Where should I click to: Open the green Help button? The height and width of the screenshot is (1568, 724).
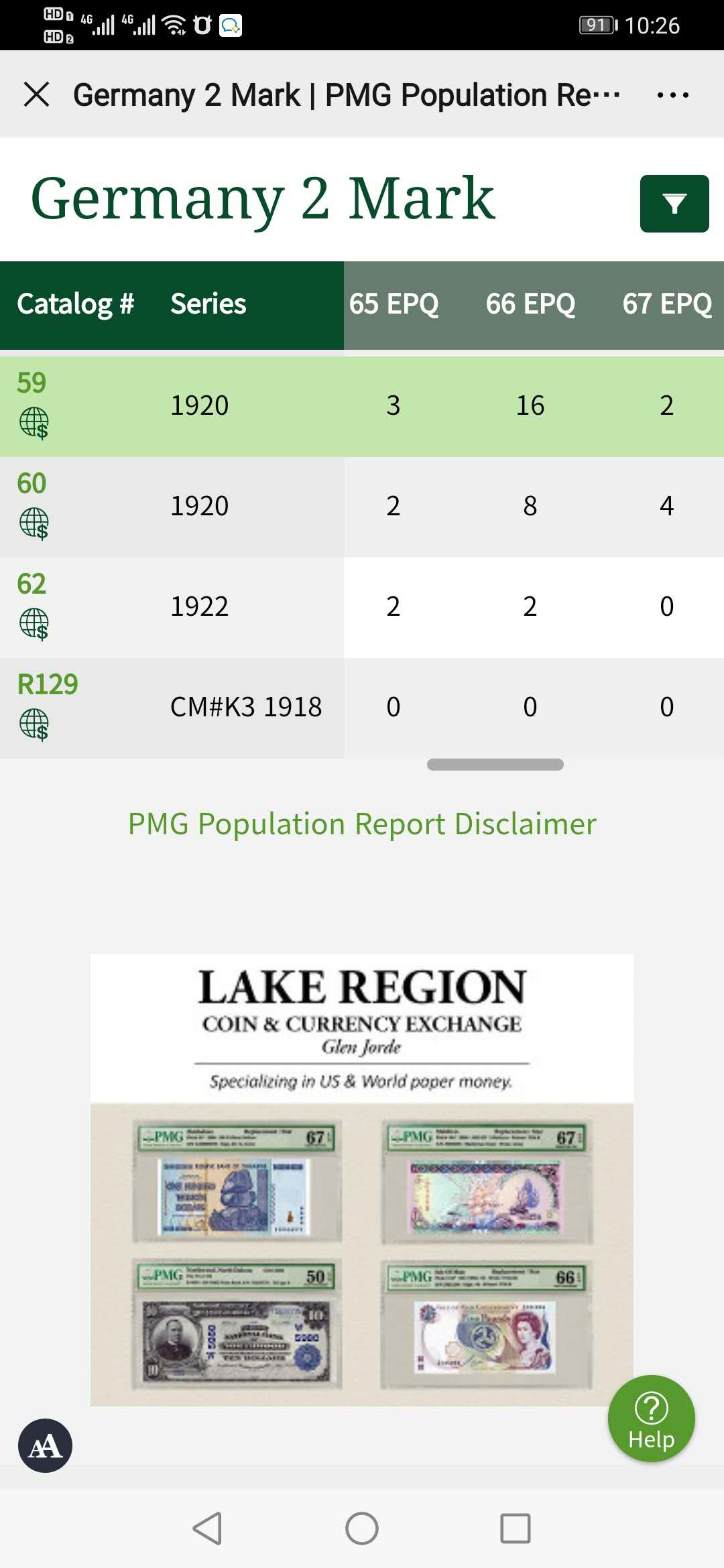click(651, 1418)
